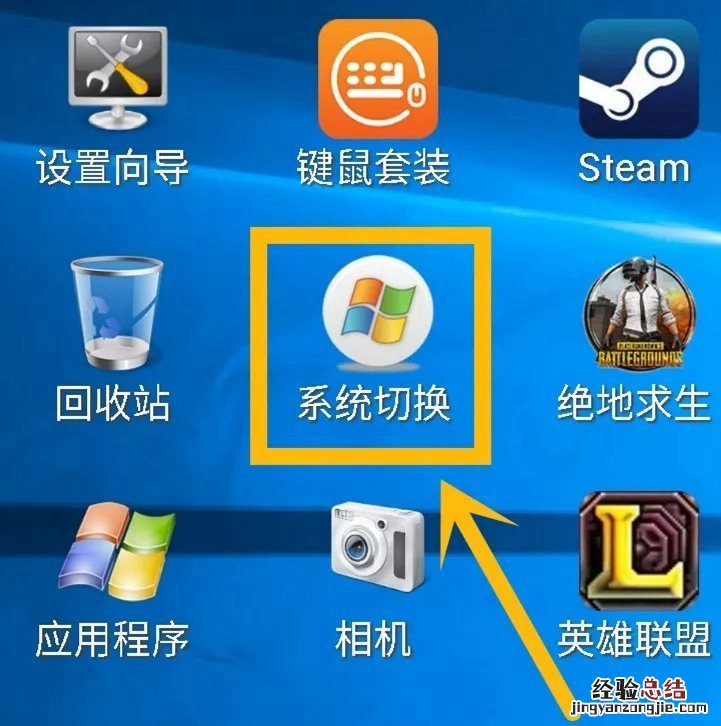Open the 回收站 recycle bin
Image resolution: width=721 pixels, height=726 pixels.
click(112, 312)
